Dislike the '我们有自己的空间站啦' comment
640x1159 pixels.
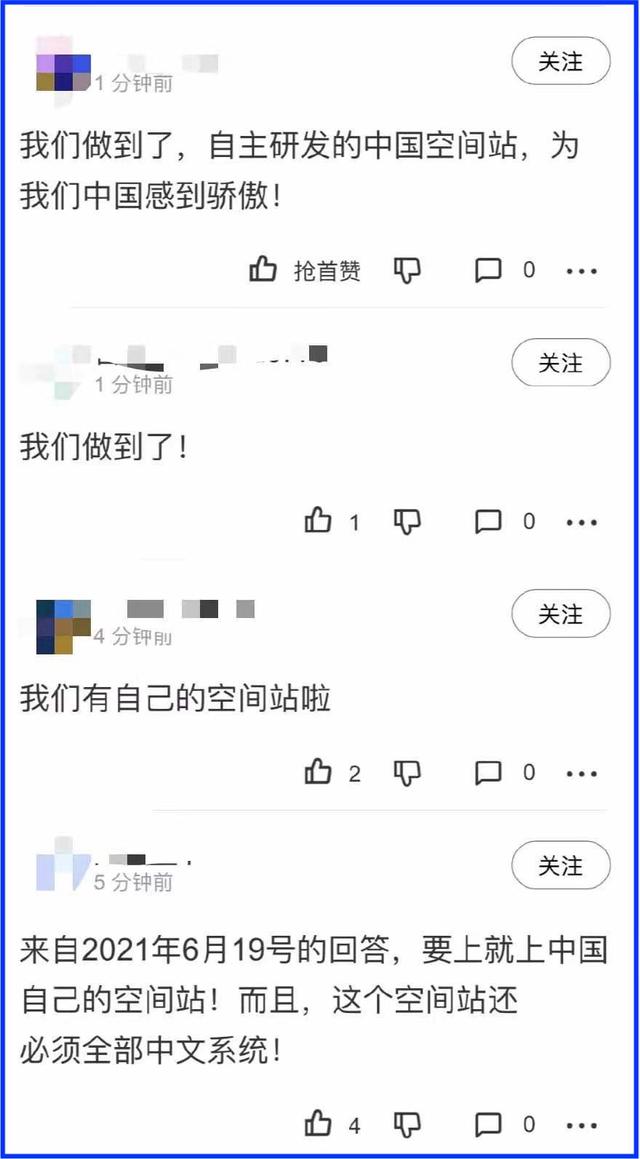coord(407,772)
